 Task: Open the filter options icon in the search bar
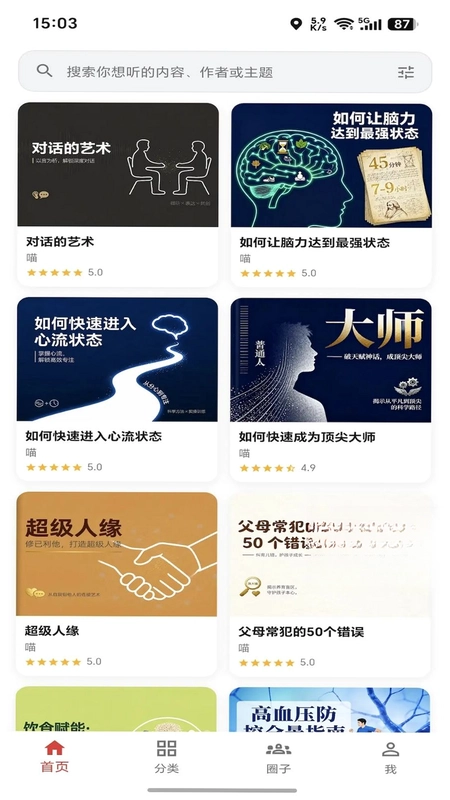coord(406,72)
